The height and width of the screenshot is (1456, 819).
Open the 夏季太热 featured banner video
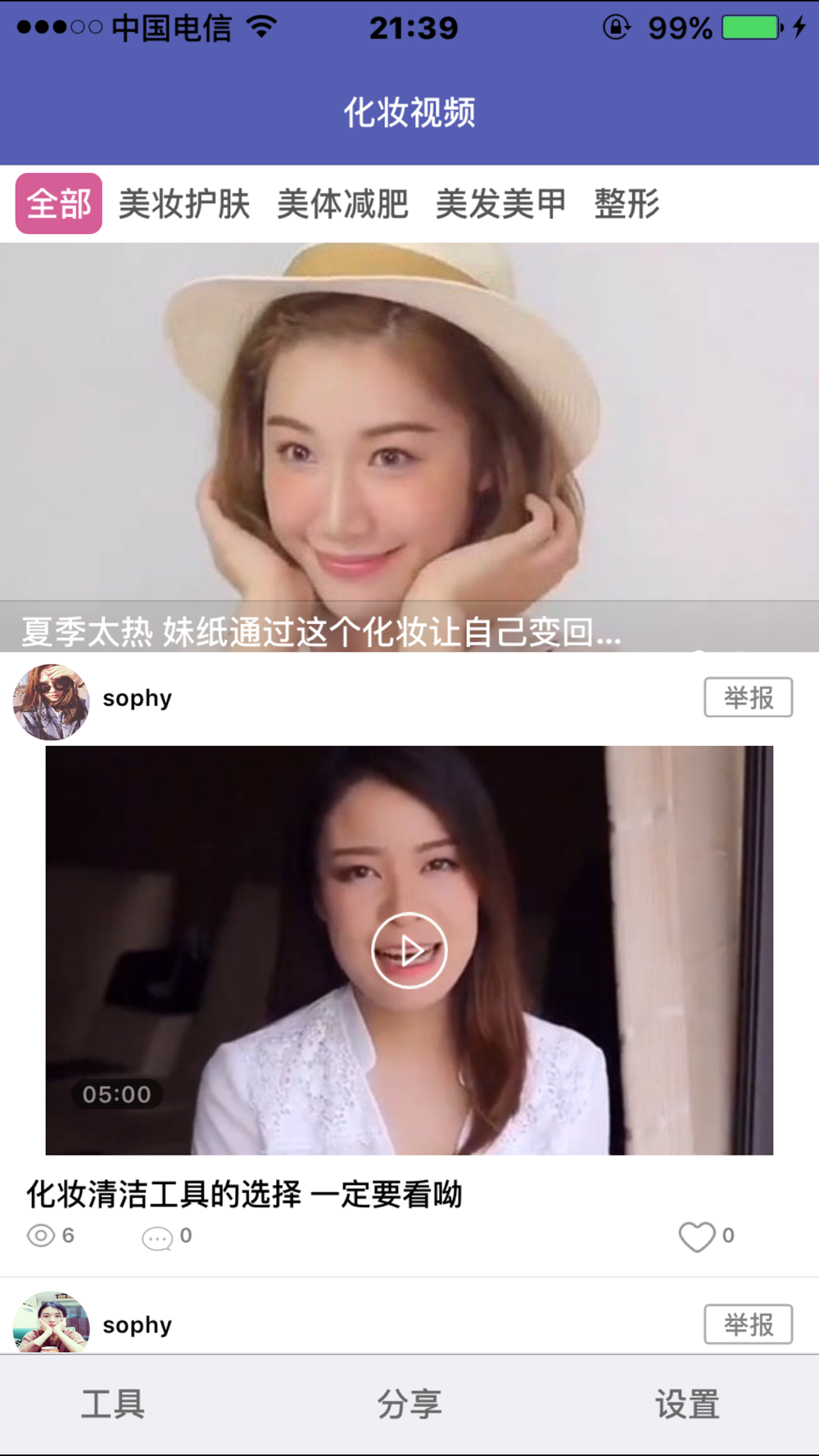409,446
